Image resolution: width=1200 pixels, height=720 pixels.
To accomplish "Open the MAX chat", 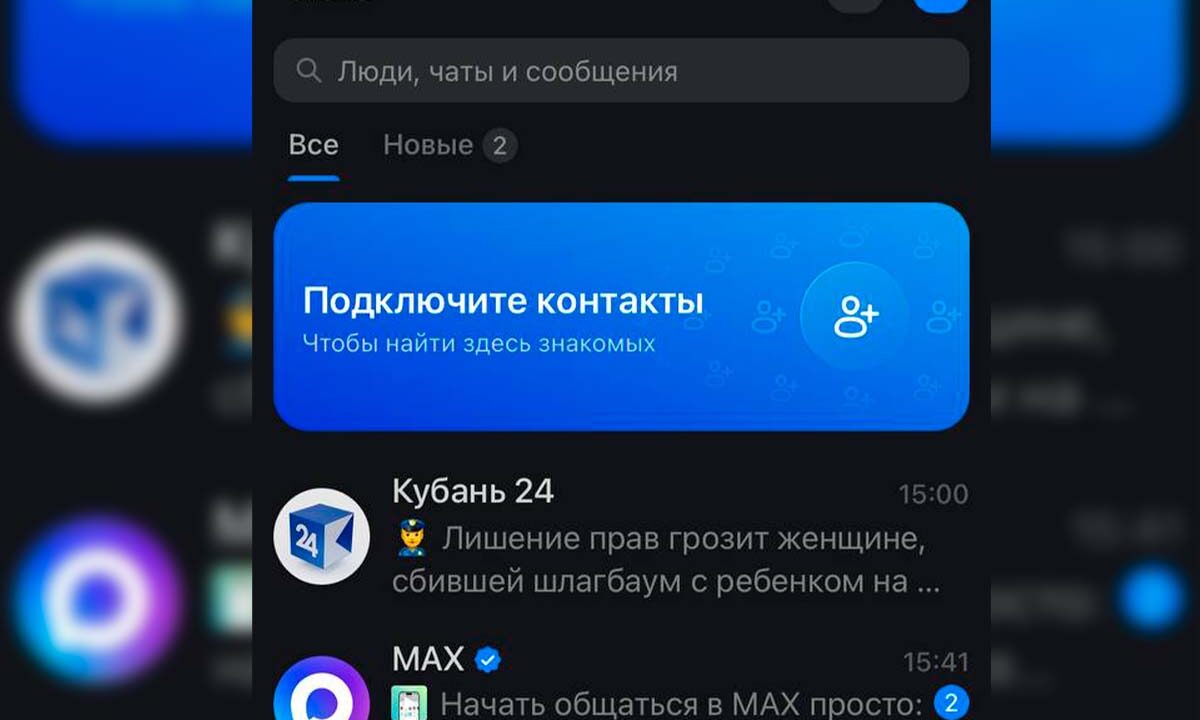I will coord(620,682).
